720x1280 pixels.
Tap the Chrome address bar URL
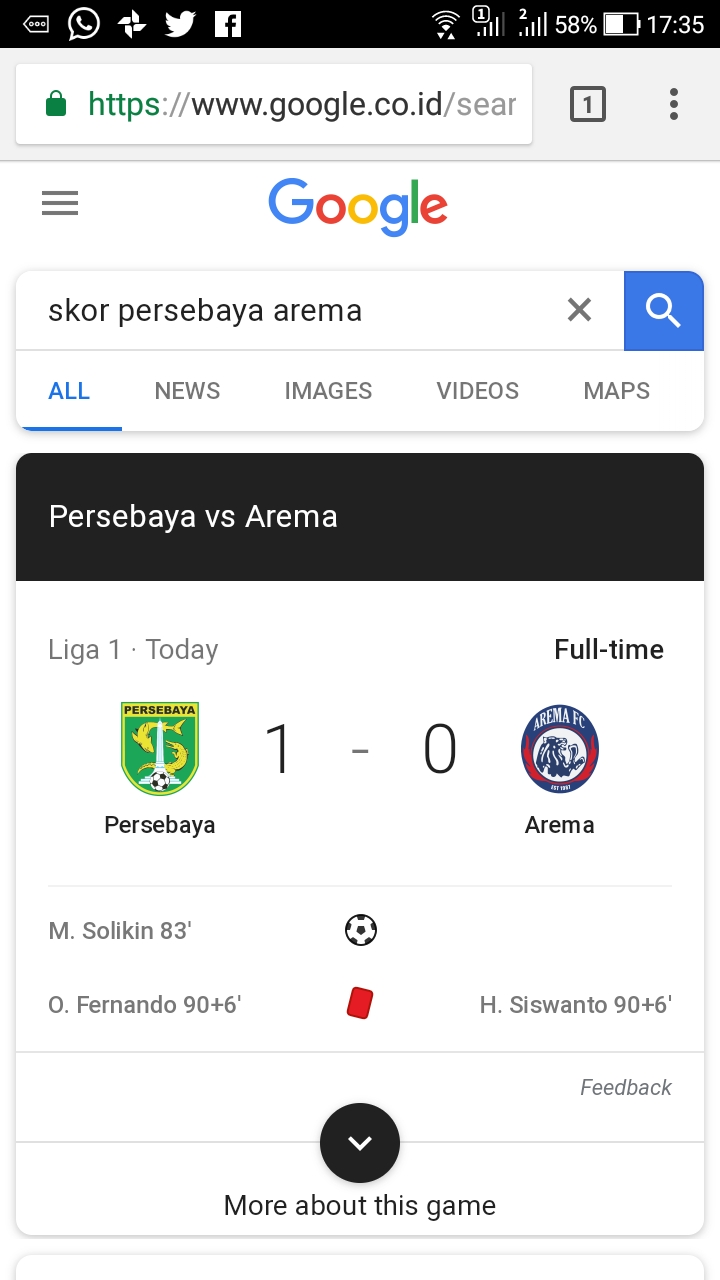[300, 104]
